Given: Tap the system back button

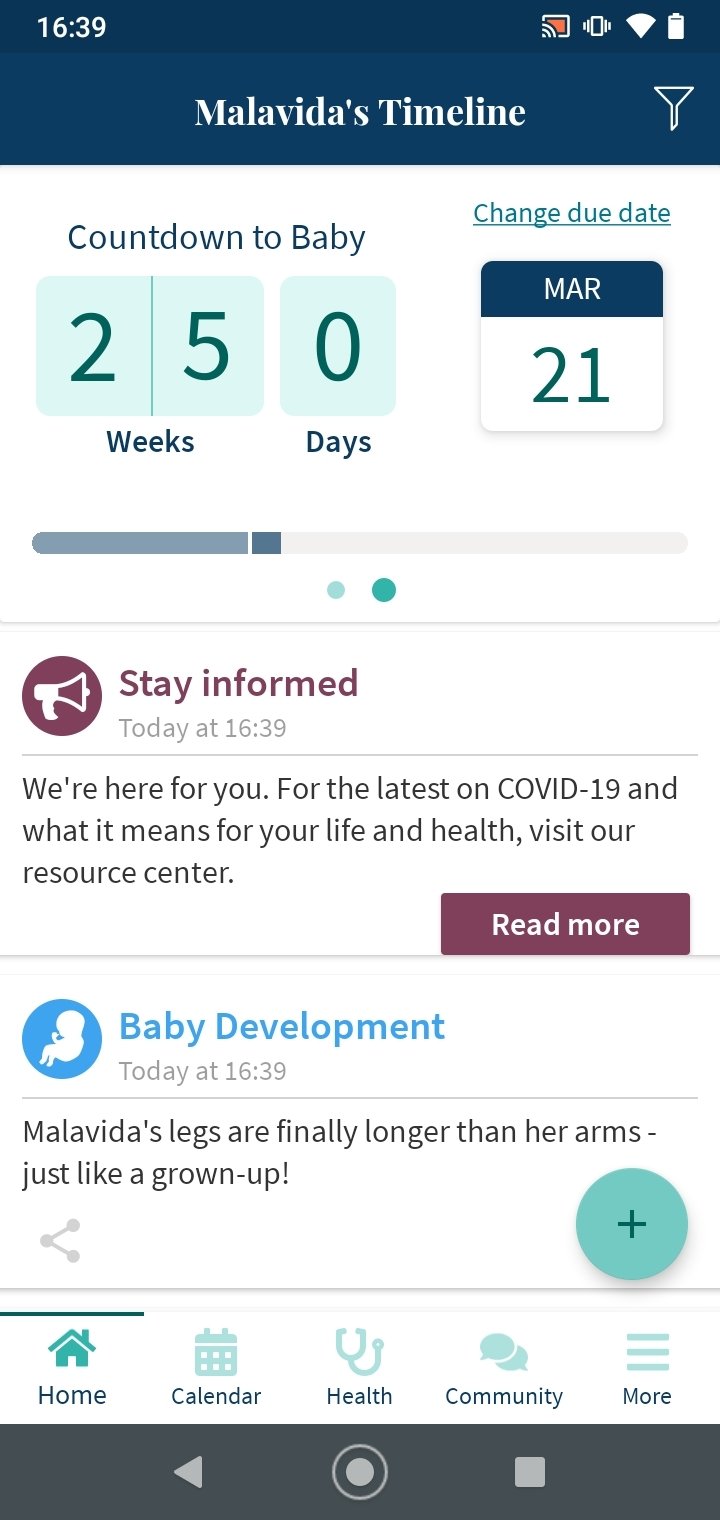Looking at the screenshot, I should [x=188, y=1472].
